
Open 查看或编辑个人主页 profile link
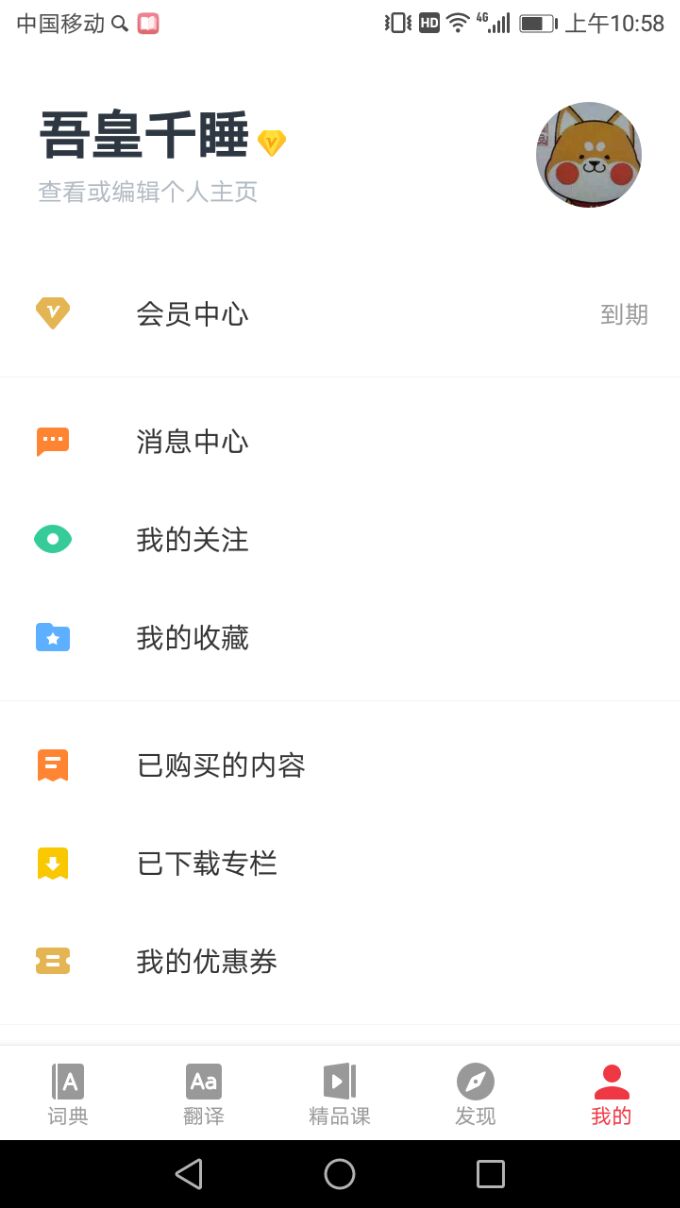click(x=148, y=192)
